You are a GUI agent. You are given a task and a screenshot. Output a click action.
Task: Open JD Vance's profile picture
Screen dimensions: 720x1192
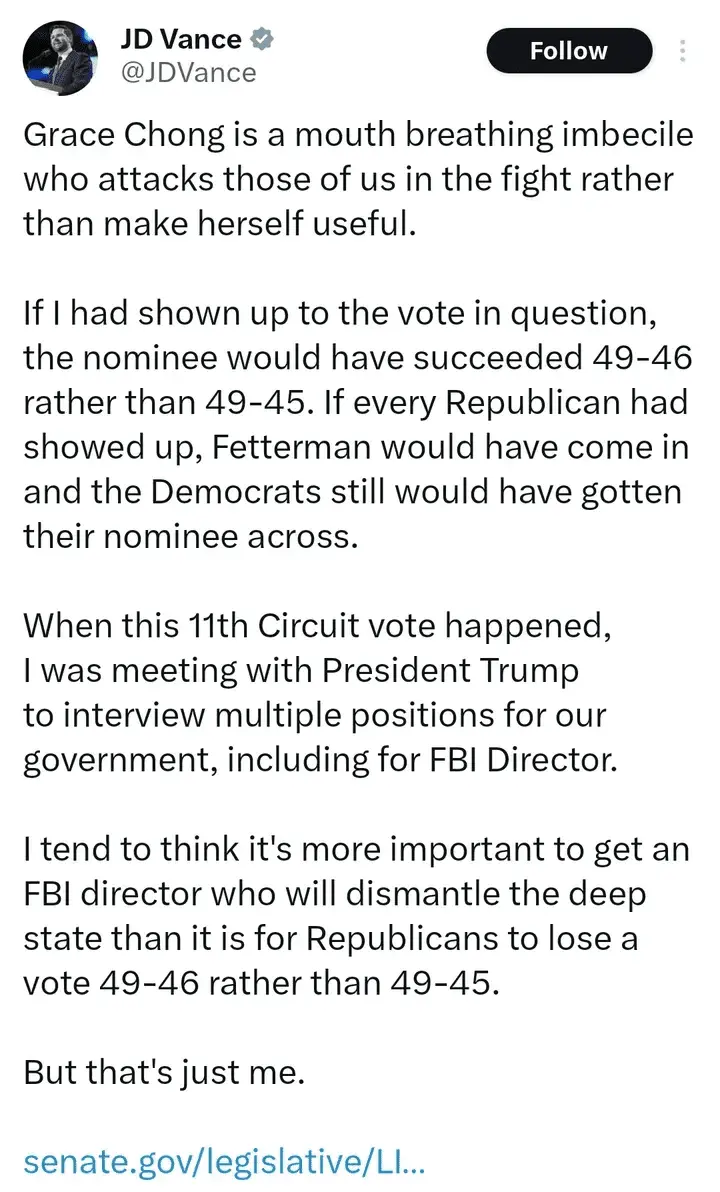(x=61, y=58)
